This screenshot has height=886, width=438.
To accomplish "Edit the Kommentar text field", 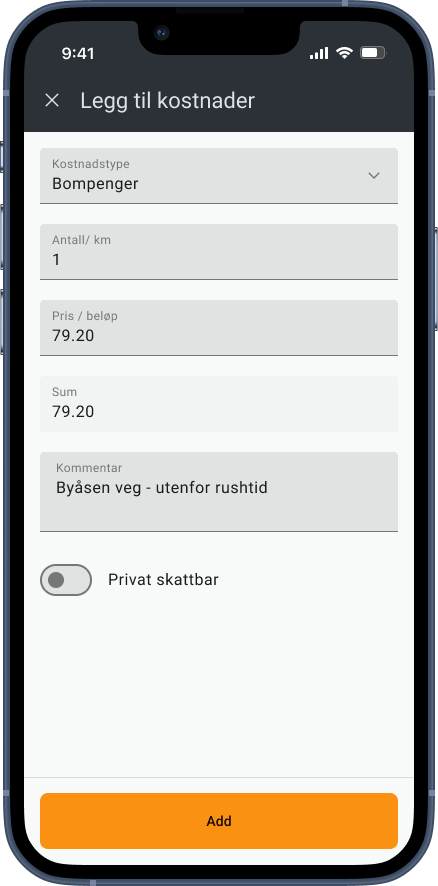I will (x=219, y=492).
